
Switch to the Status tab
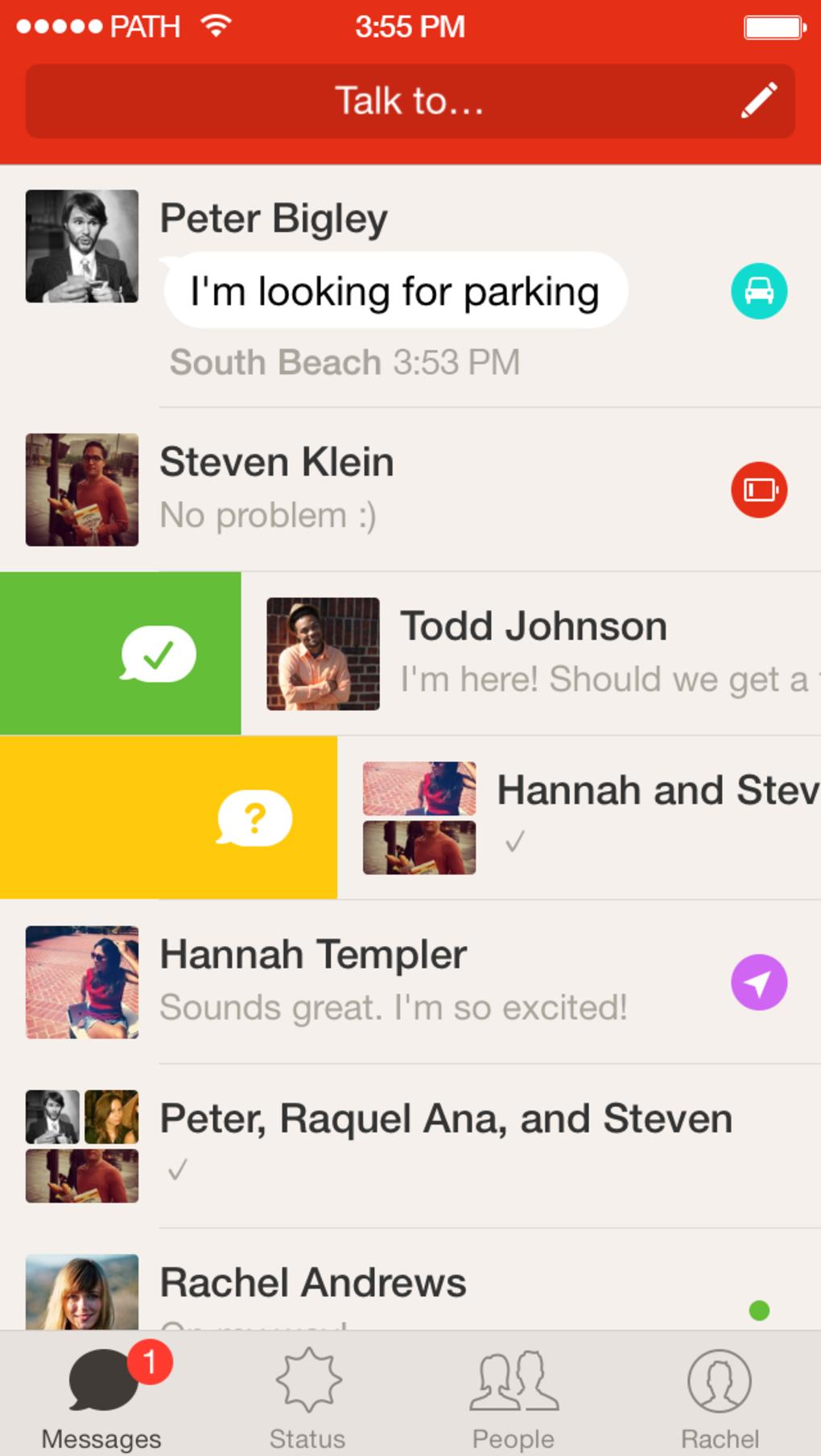click(307, 1398)
